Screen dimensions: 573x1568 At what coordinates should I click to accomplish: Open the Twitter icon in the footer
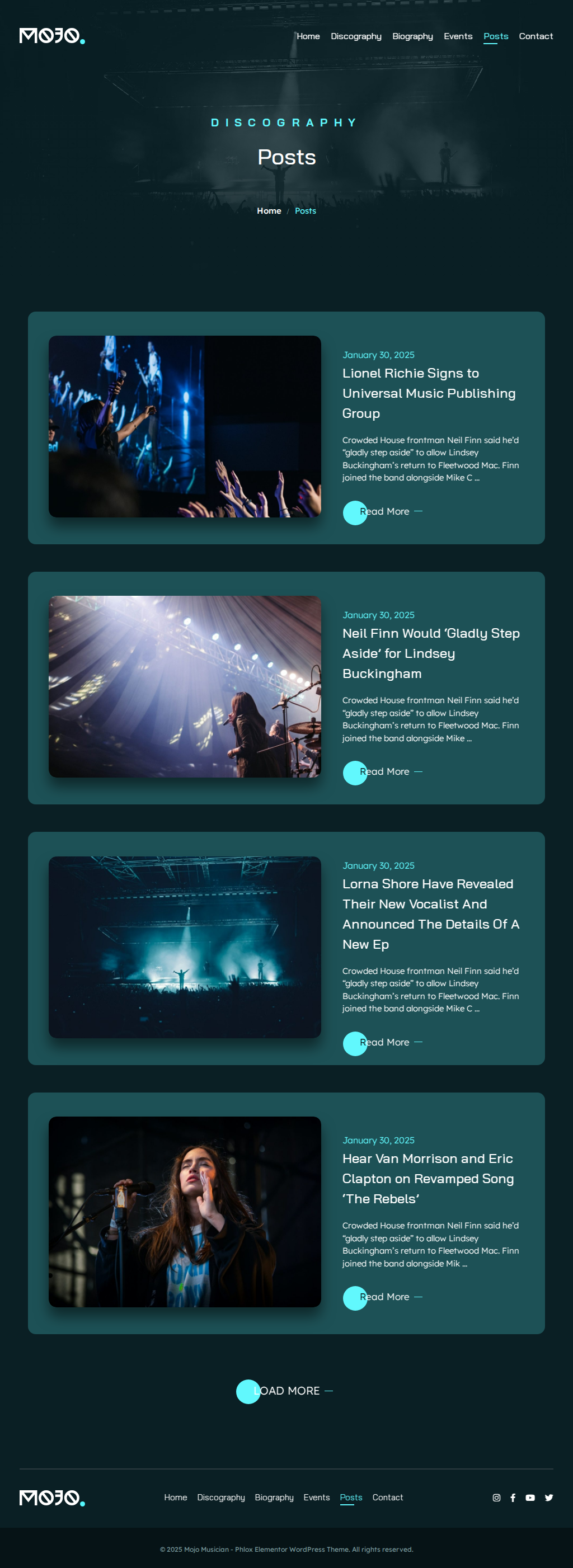[548, 1498]
